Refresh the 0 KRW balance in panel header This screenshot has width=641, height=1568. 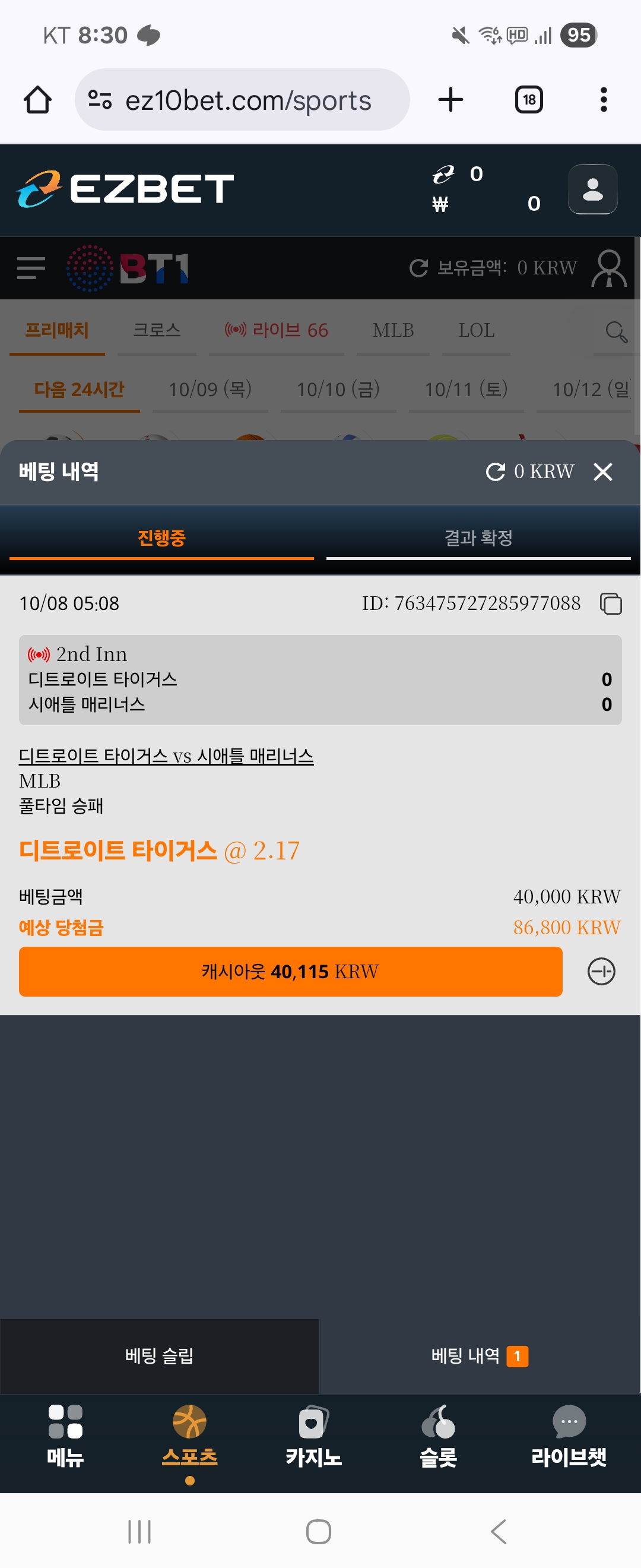coord(496,472)
